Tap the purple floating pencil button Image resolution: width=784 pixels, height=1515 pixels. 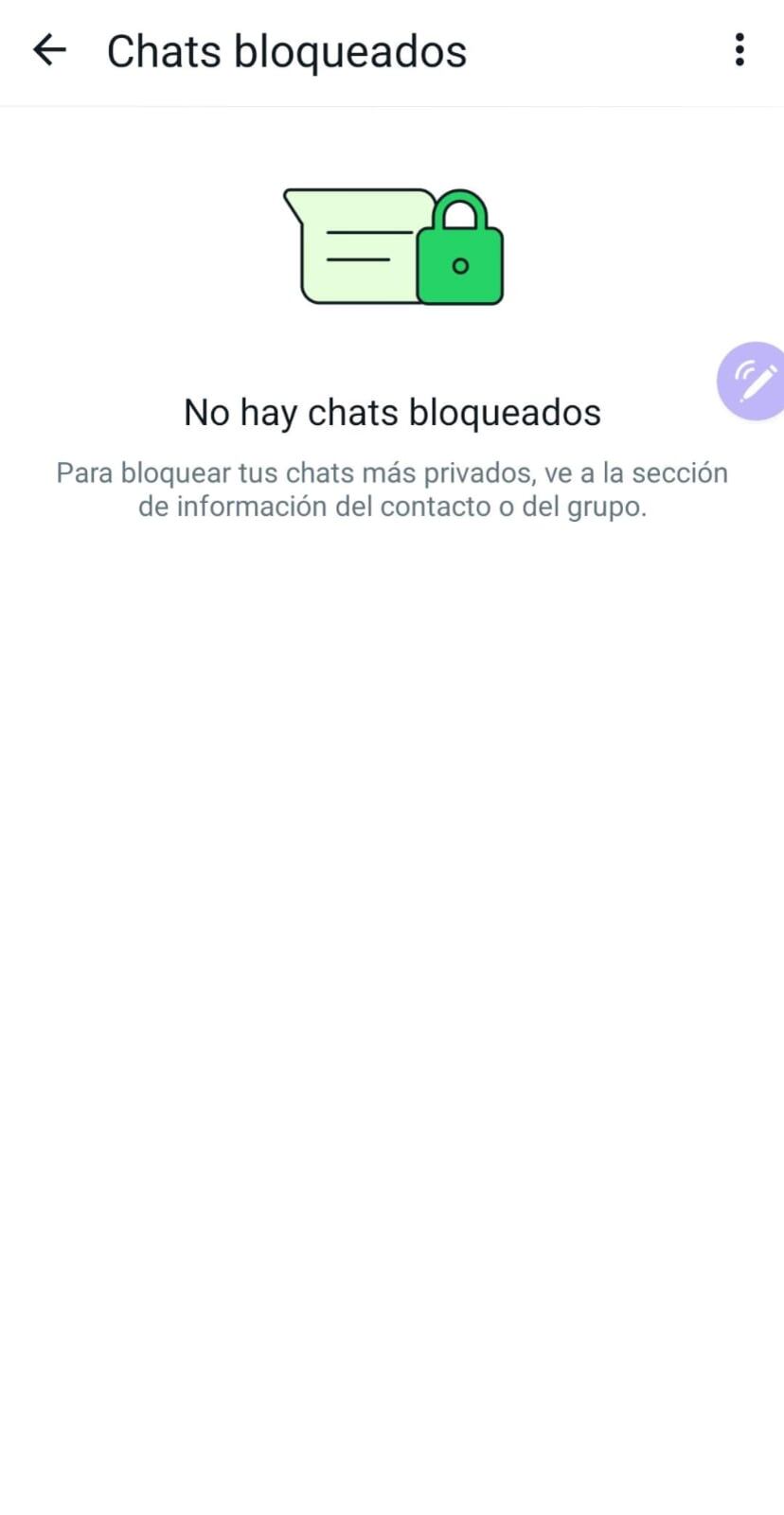point(754,381)
